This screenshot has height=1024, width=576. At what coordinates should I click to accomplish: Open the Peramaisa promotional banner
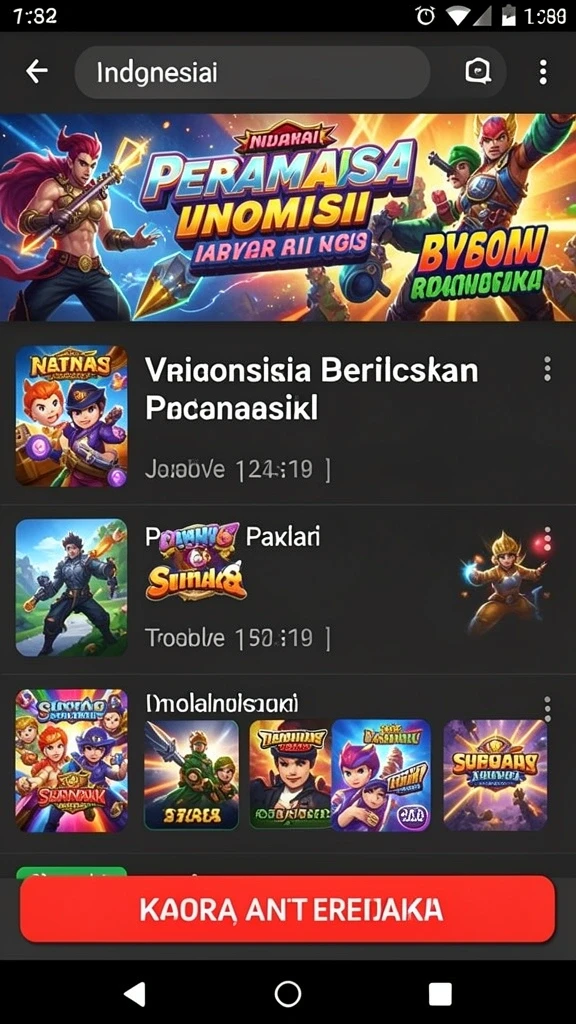tap(288, 217)
